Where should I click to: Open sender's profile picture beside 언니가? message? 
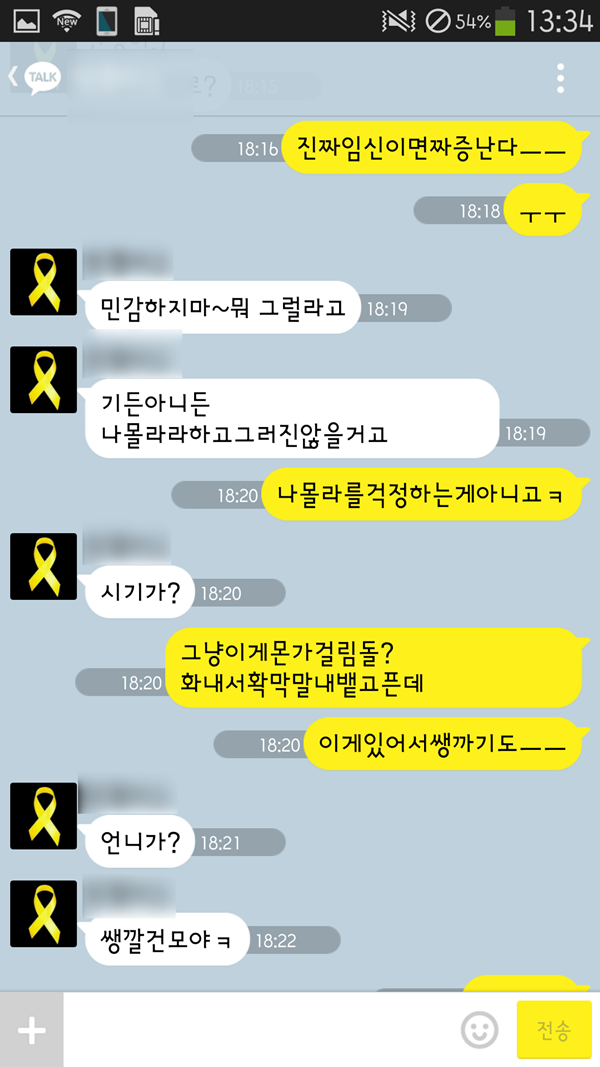coord(43,817)
